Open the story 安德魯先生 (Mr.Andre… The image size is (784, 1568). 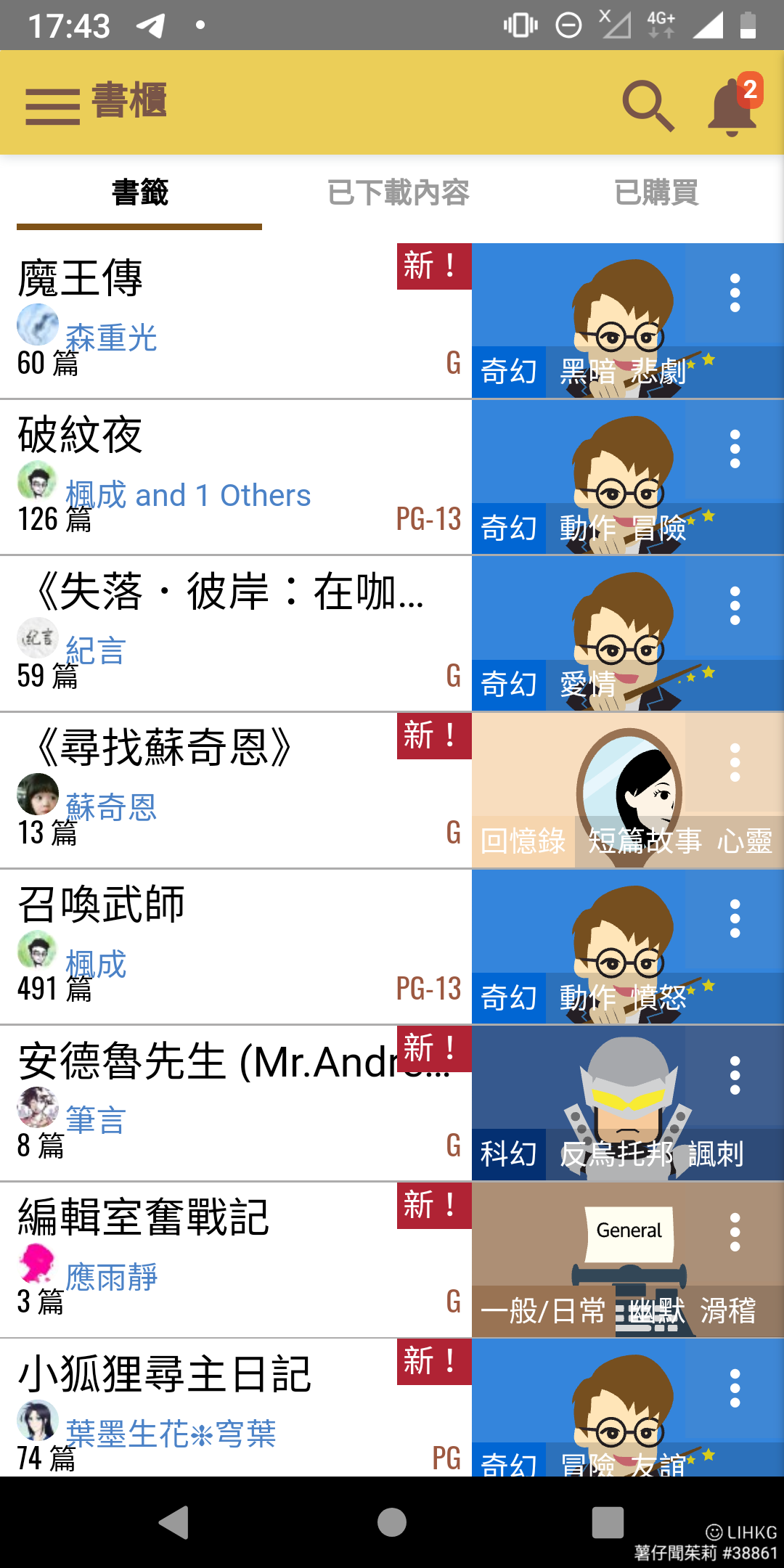point(203,1061)
